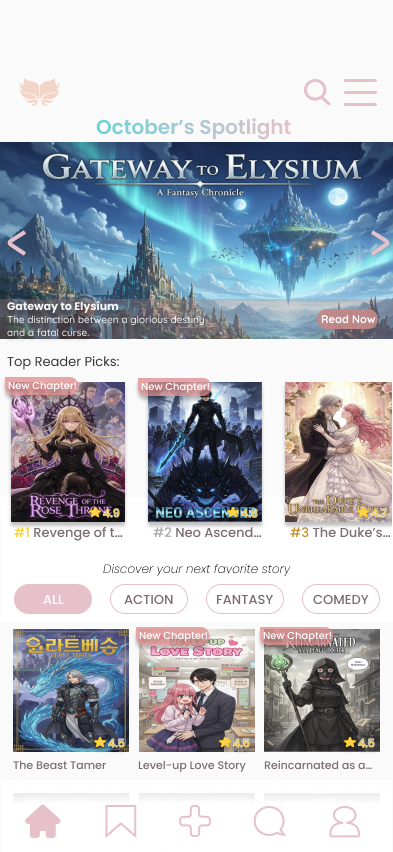Open the search magnifier icon
This screenshot has width=393, height=852.
point(317,92)
